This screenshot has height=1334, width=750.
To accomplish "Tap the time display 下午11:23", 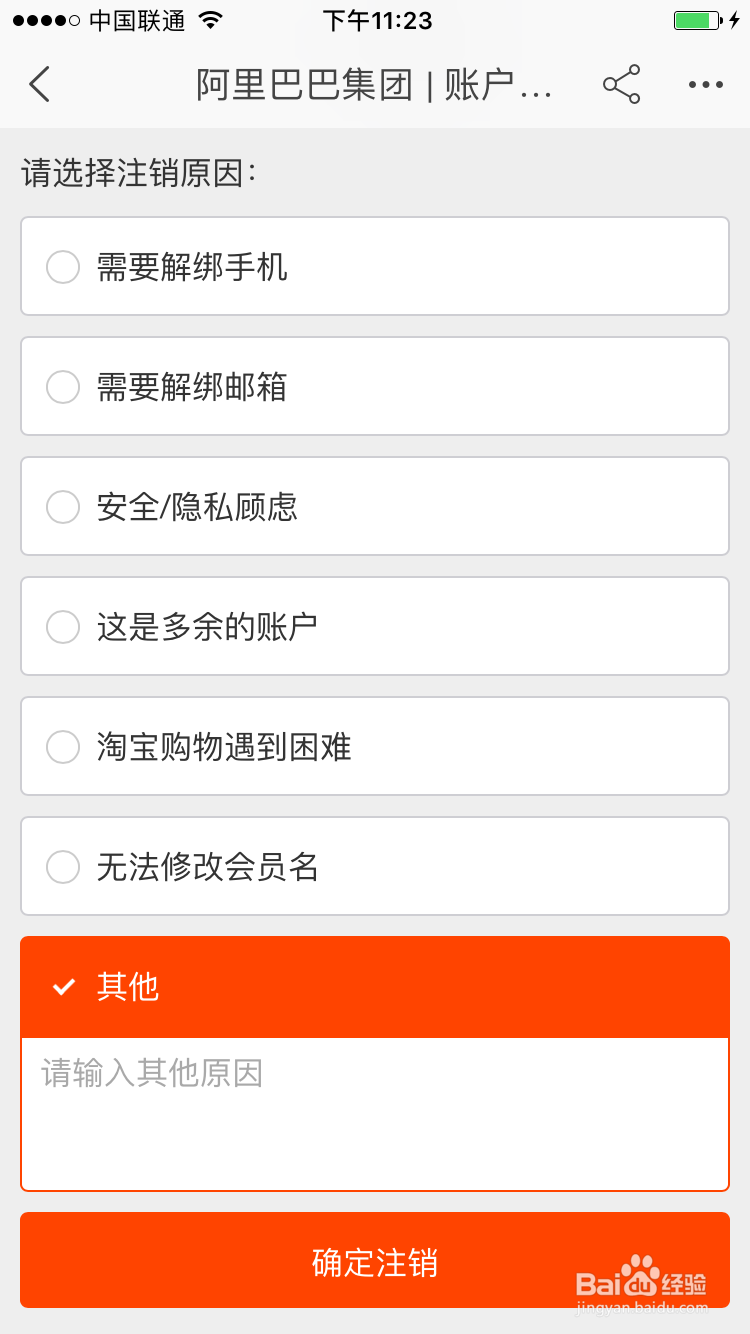I will click(375, 20).
